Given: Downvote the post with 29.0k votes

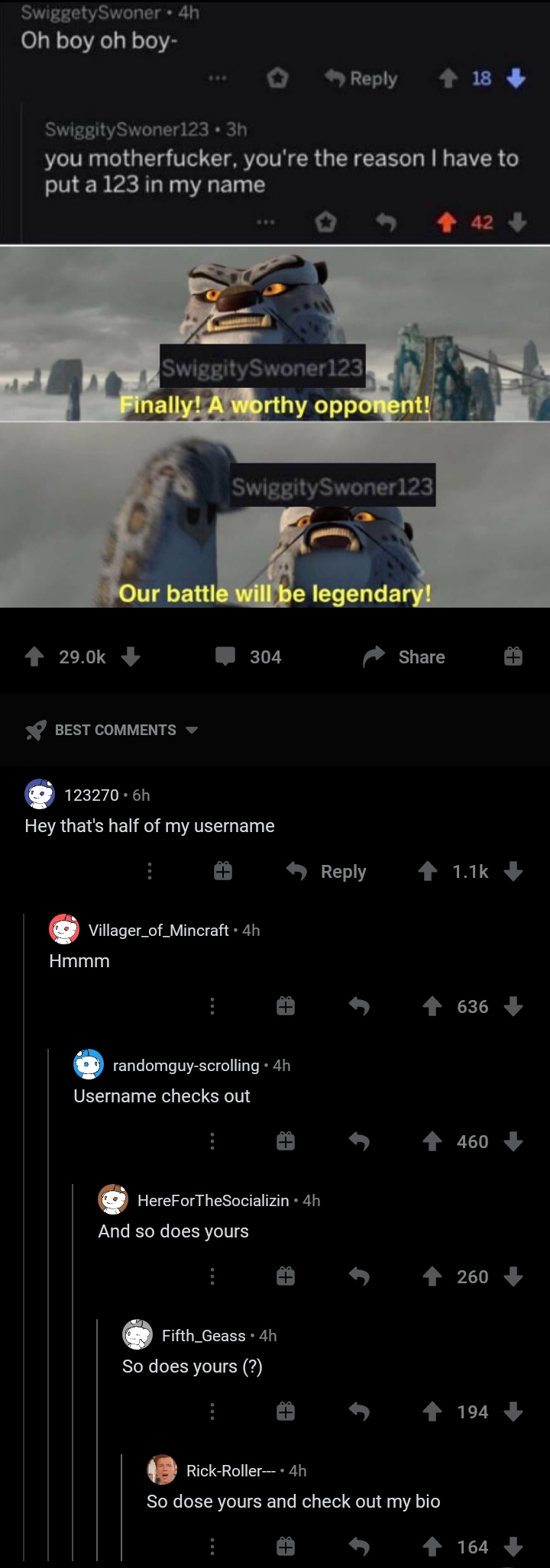Looking at the screenshot, I should [131, 657].
